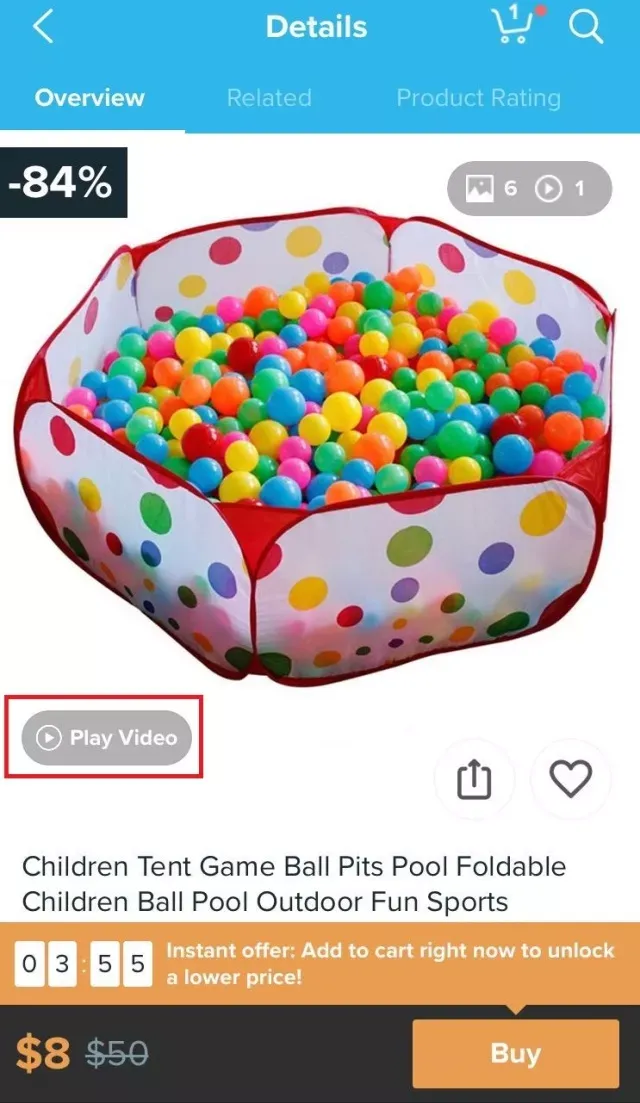This screenshot has height=1103, width=640.
Task: Go back from the Details page
Action: [x=43, y=27]
